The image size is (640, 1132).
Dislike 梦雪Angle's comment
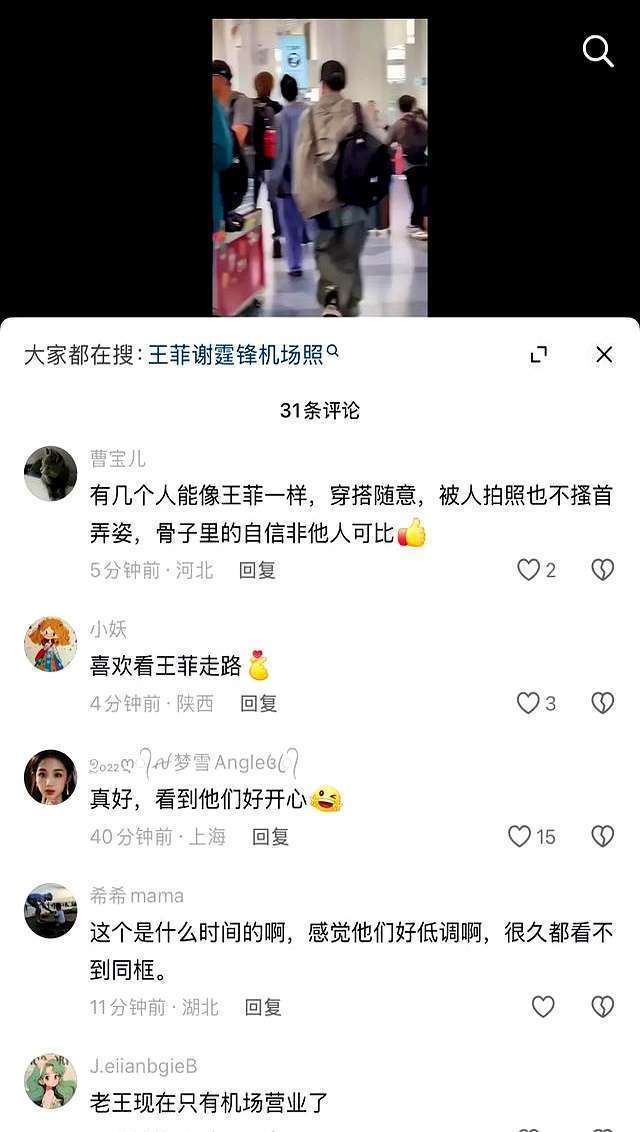click(x=602, y=836)
